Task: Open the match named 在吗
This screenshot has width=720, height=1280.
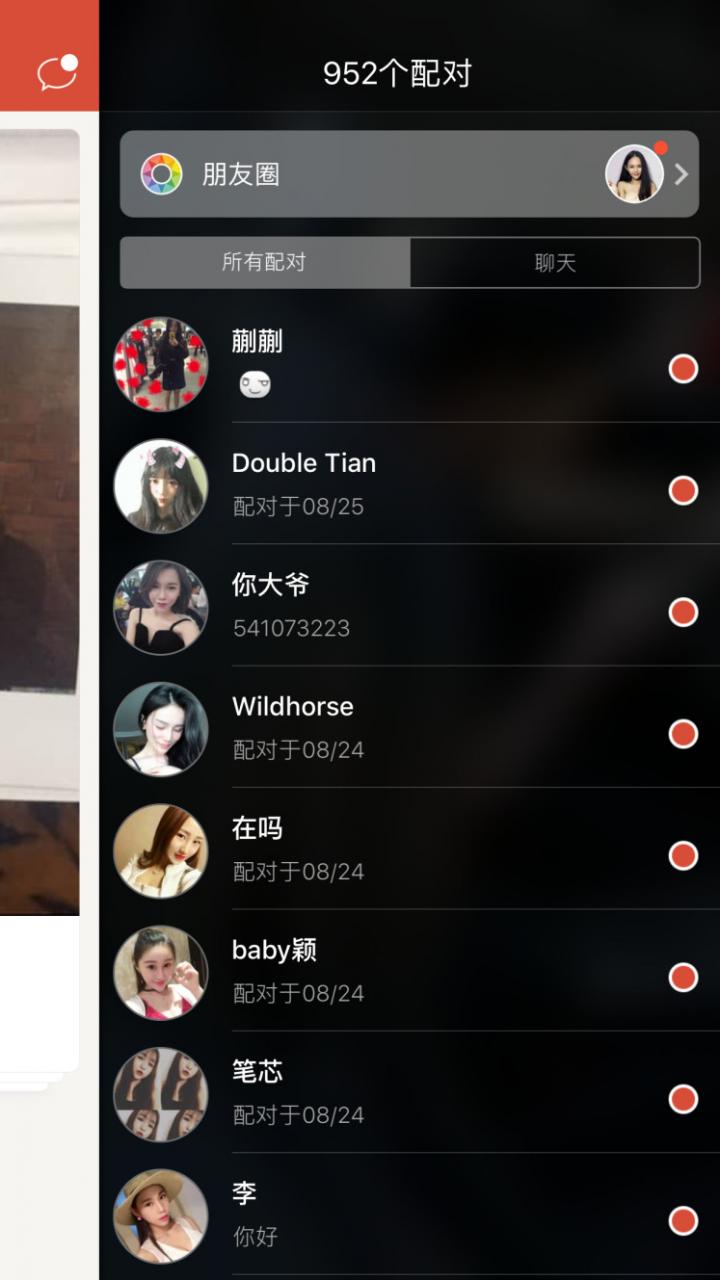Action: click(x=408, y=850)
